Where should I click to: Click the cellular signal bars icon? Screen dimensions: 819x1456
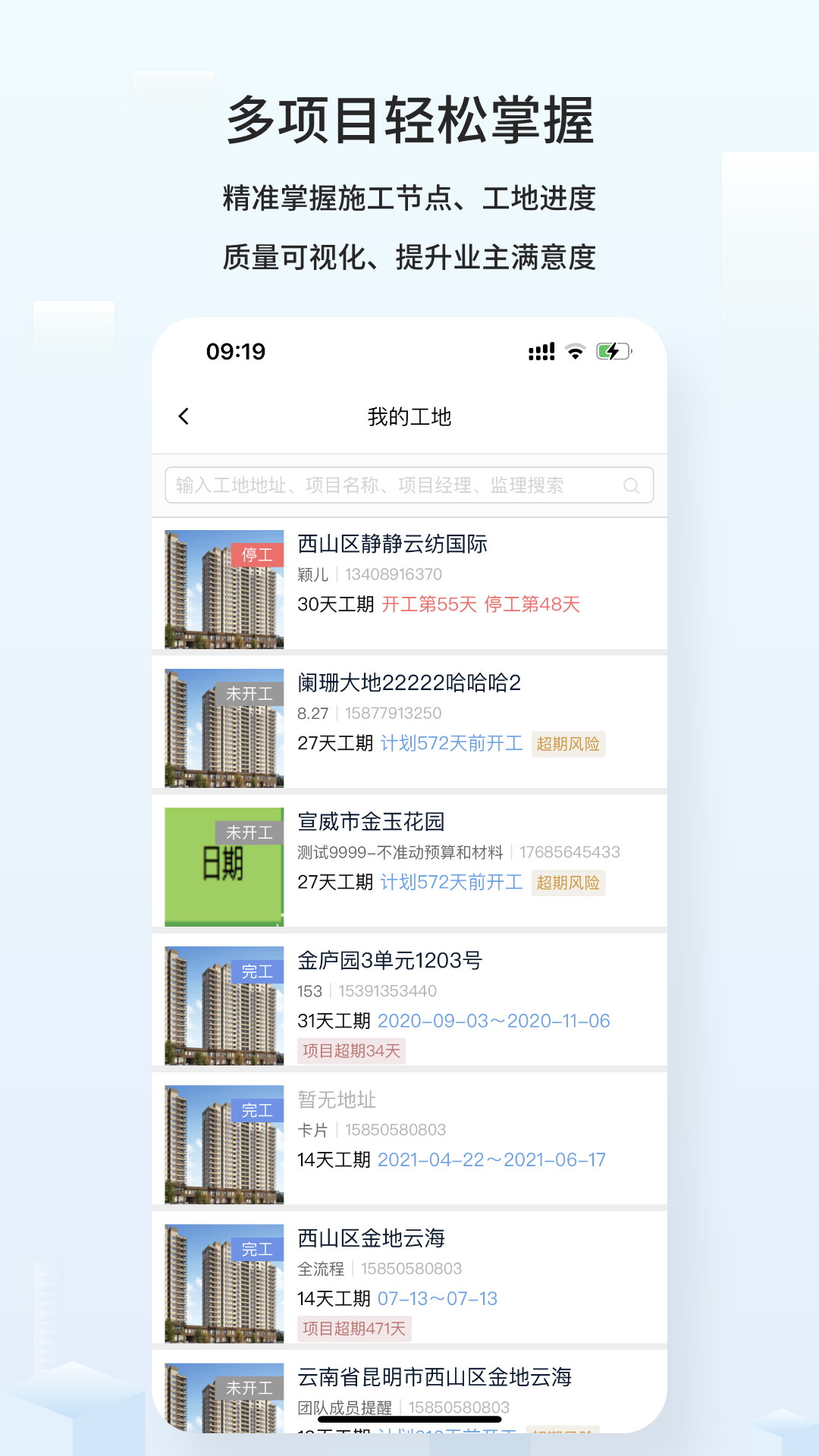click(540, 351)
